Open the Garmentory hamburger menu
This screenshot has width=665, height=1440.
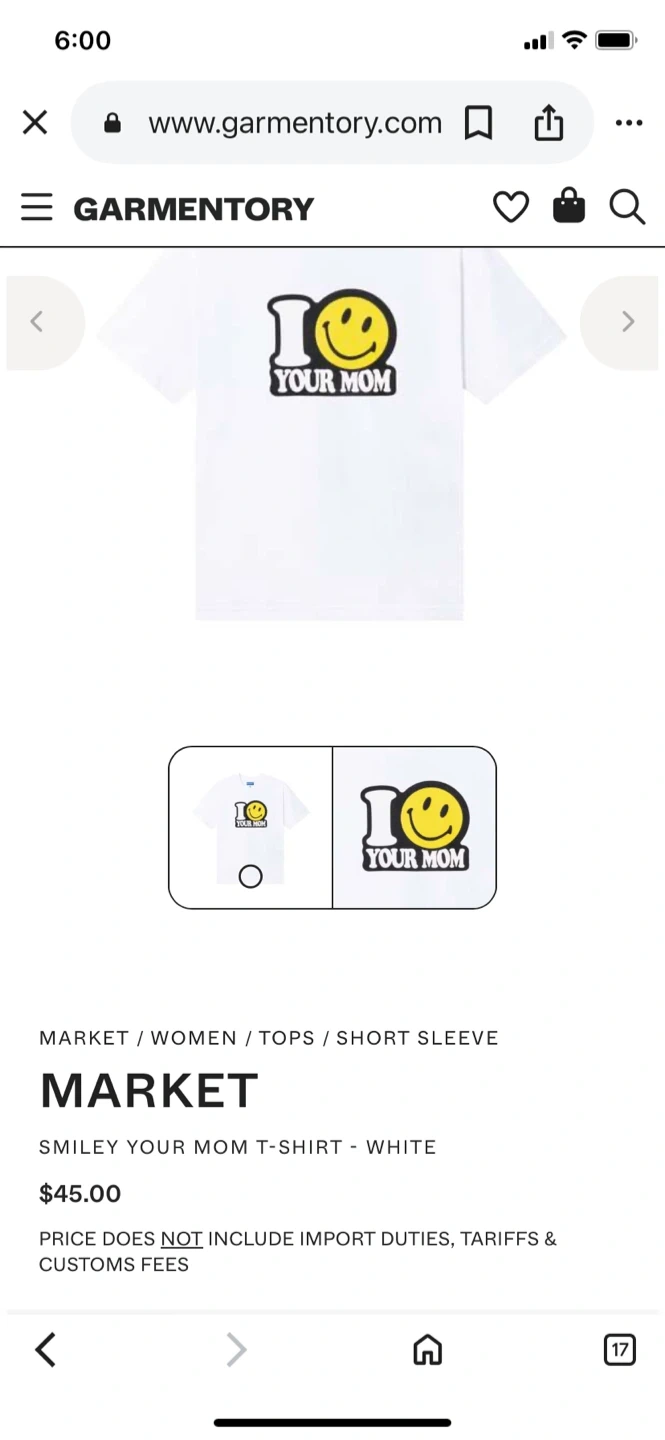37,208
